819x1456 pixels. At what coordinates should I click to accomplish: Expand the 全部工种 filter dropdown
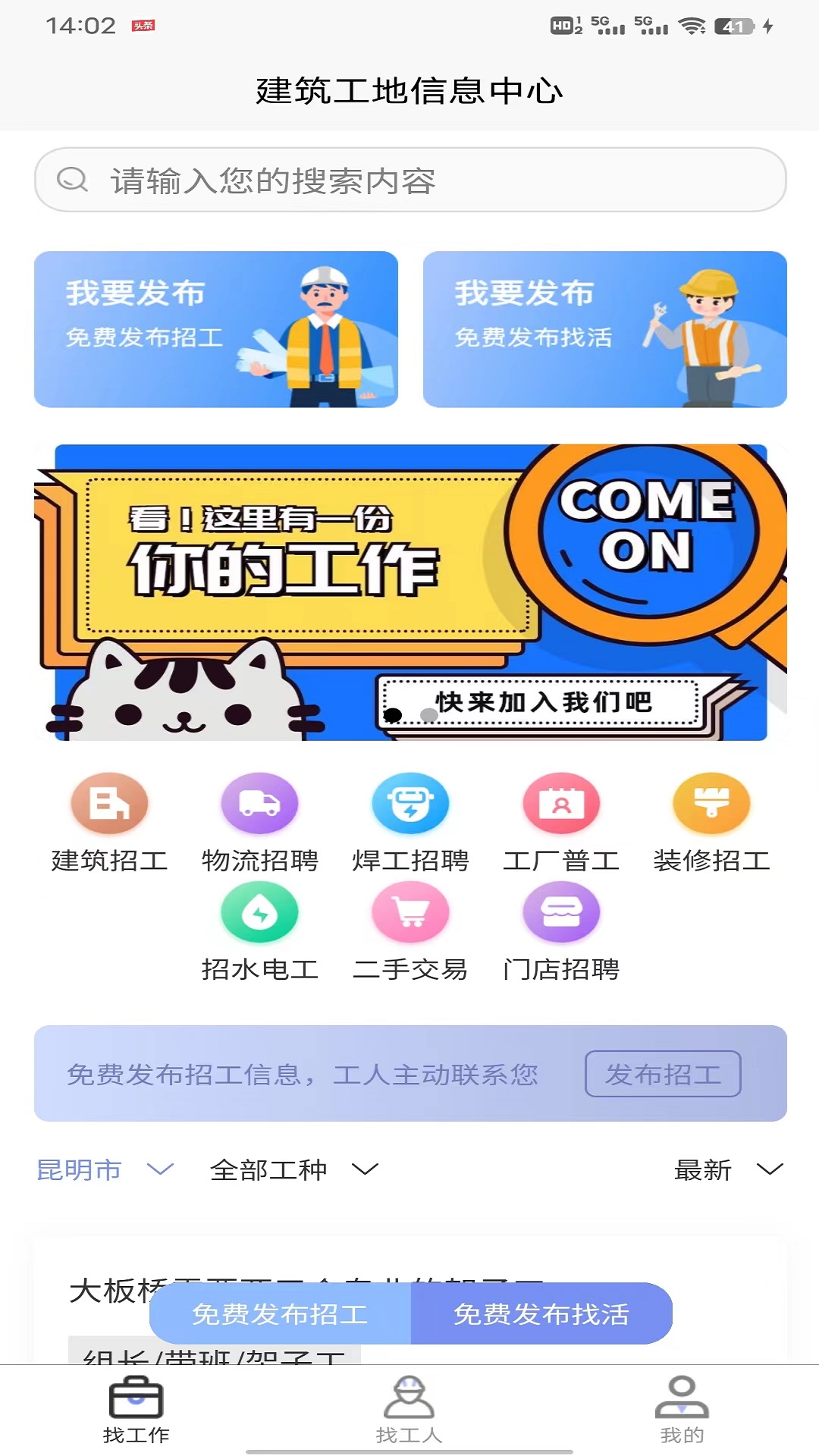tap(293, 1169)
